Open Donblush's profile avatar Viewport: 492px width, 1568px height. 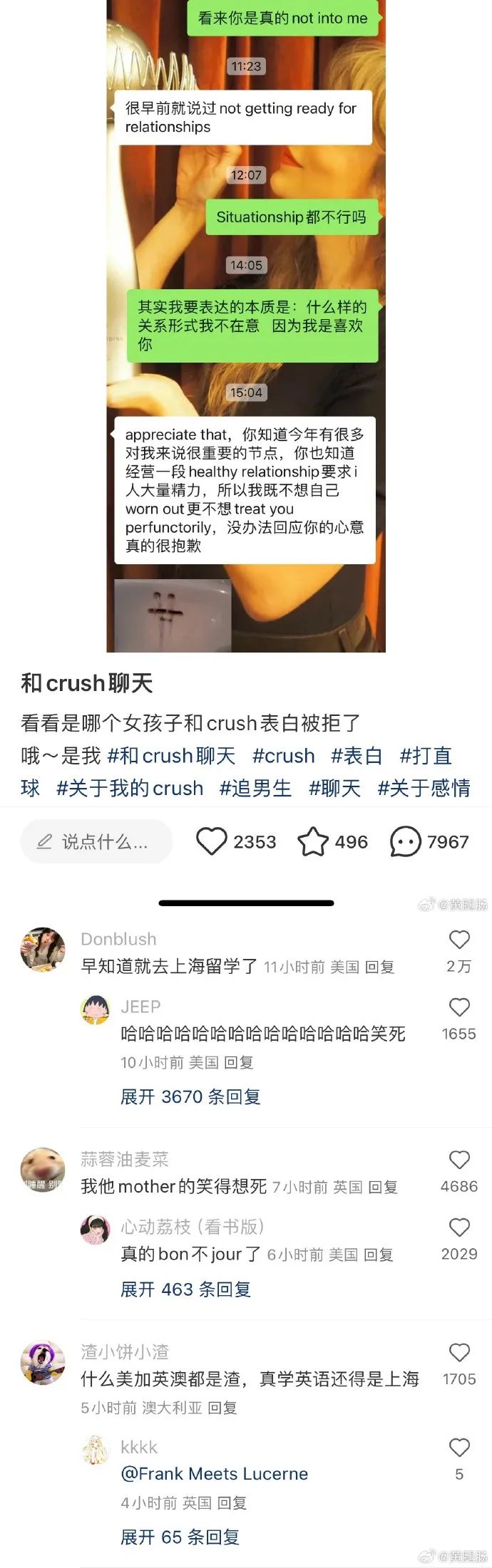click(43, 949)
